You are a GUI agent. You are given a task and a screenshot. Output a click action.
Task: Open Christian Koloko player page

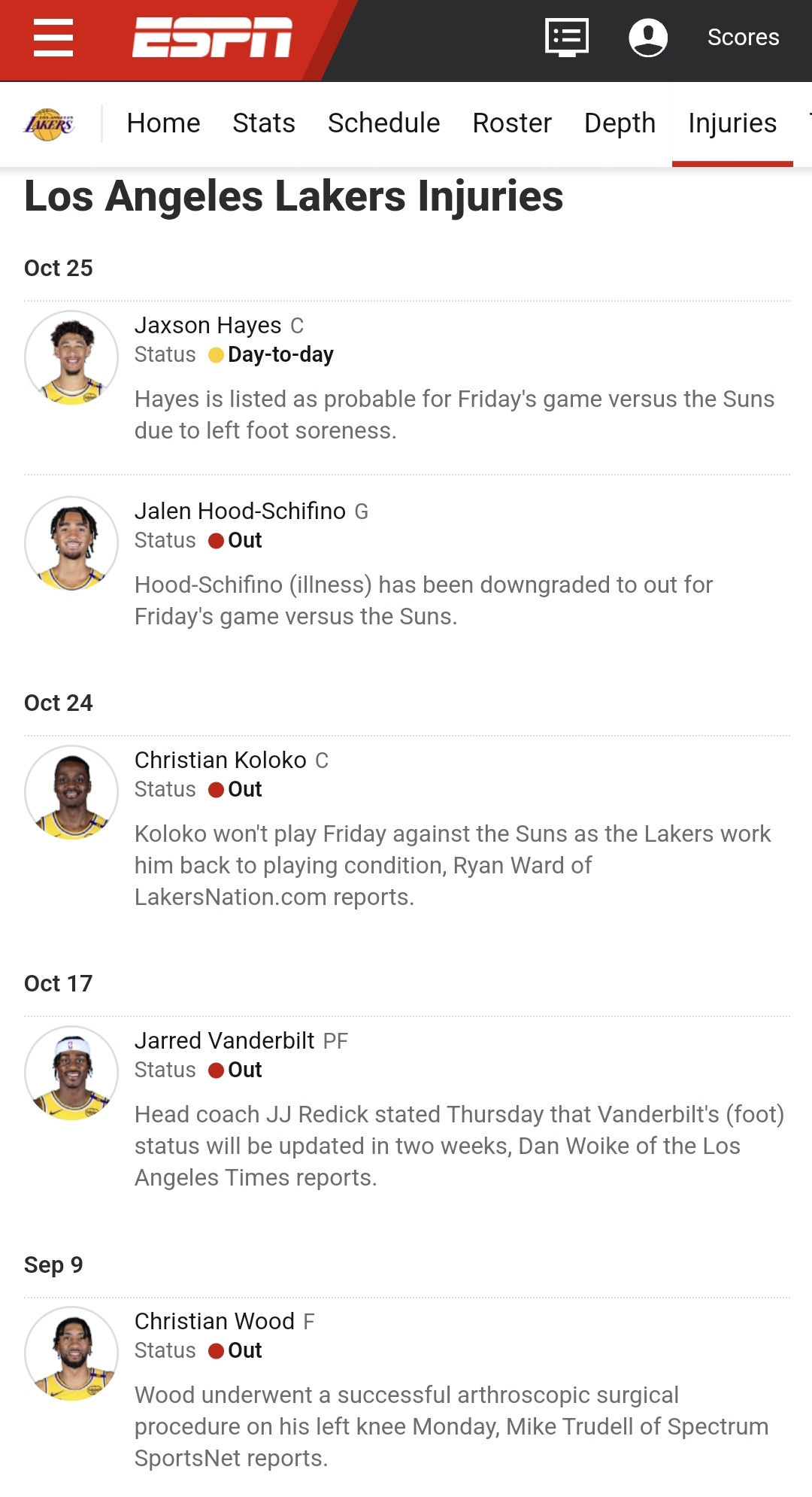click(x=220, y=760)
